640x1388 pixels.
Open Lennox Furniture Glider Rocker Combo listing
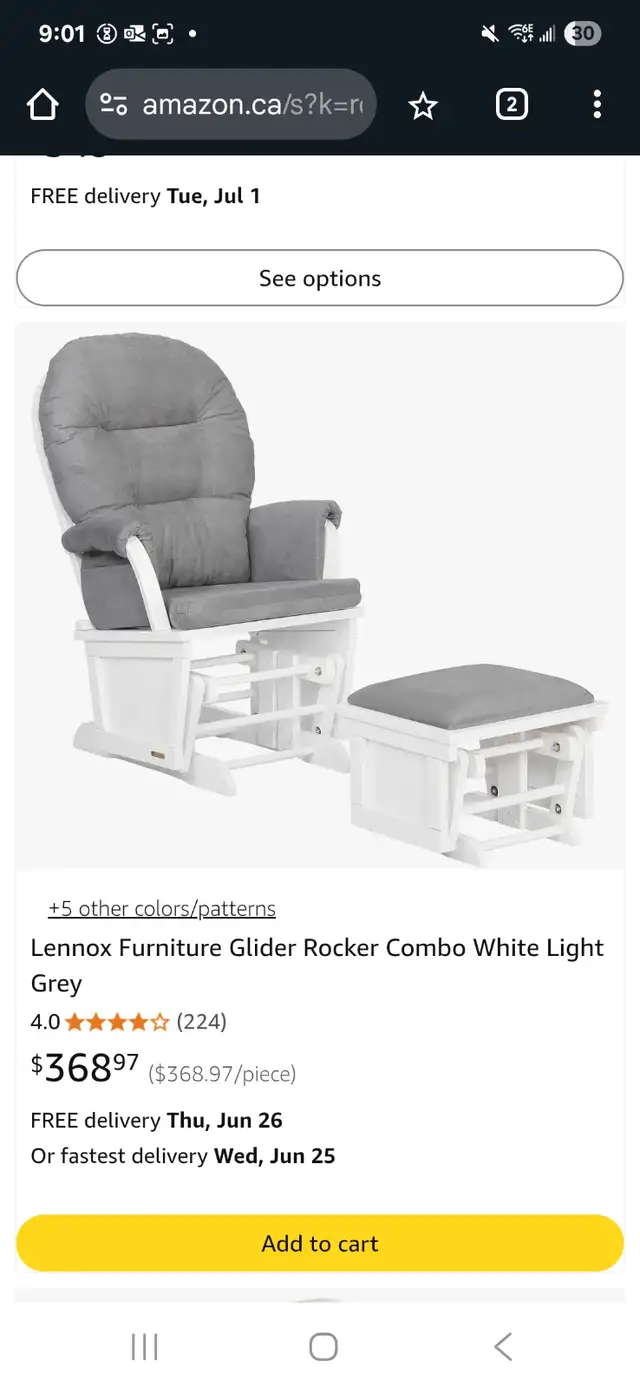(318, 965)
